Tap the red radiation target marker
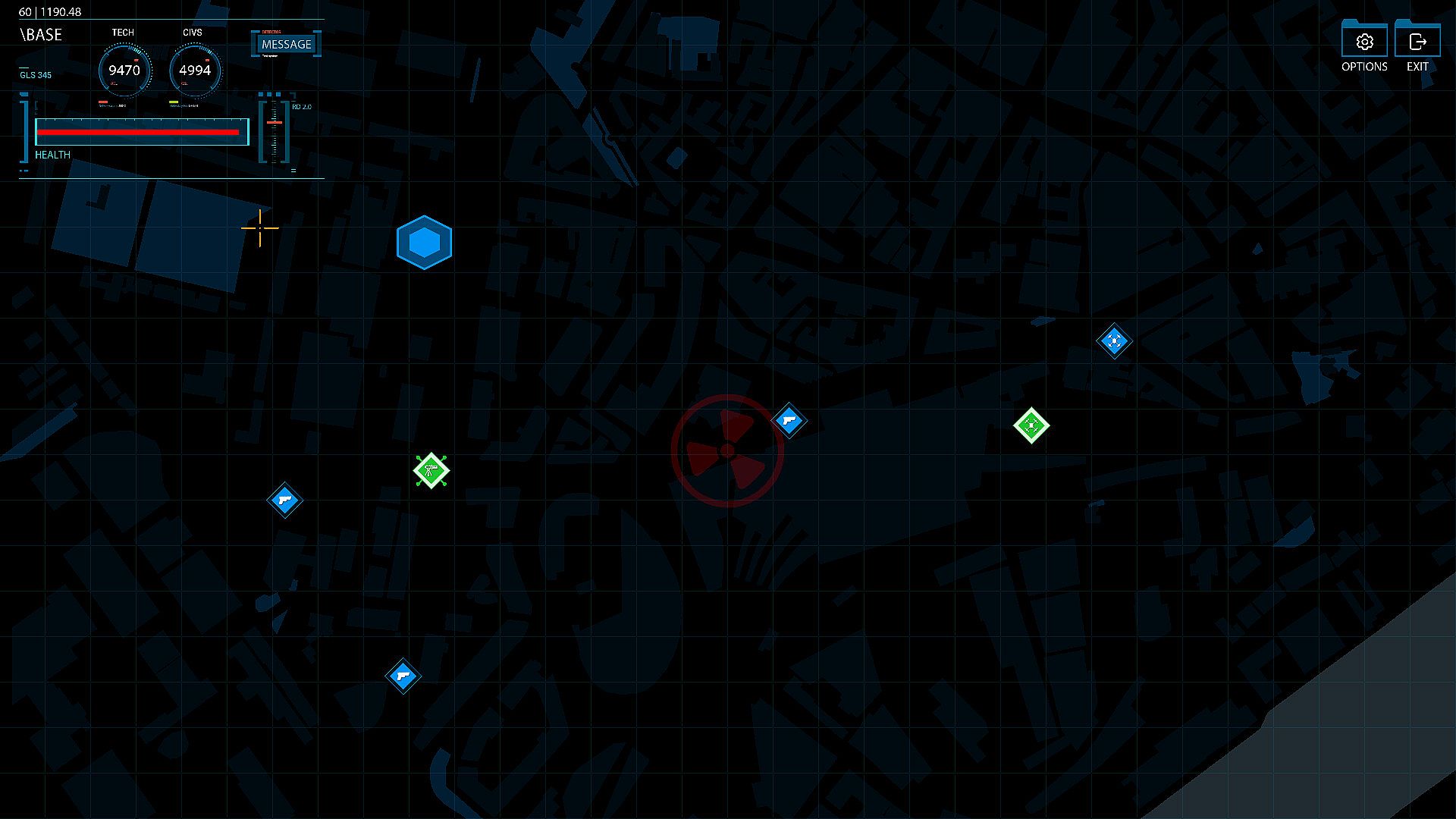 [x=727, y=451]
